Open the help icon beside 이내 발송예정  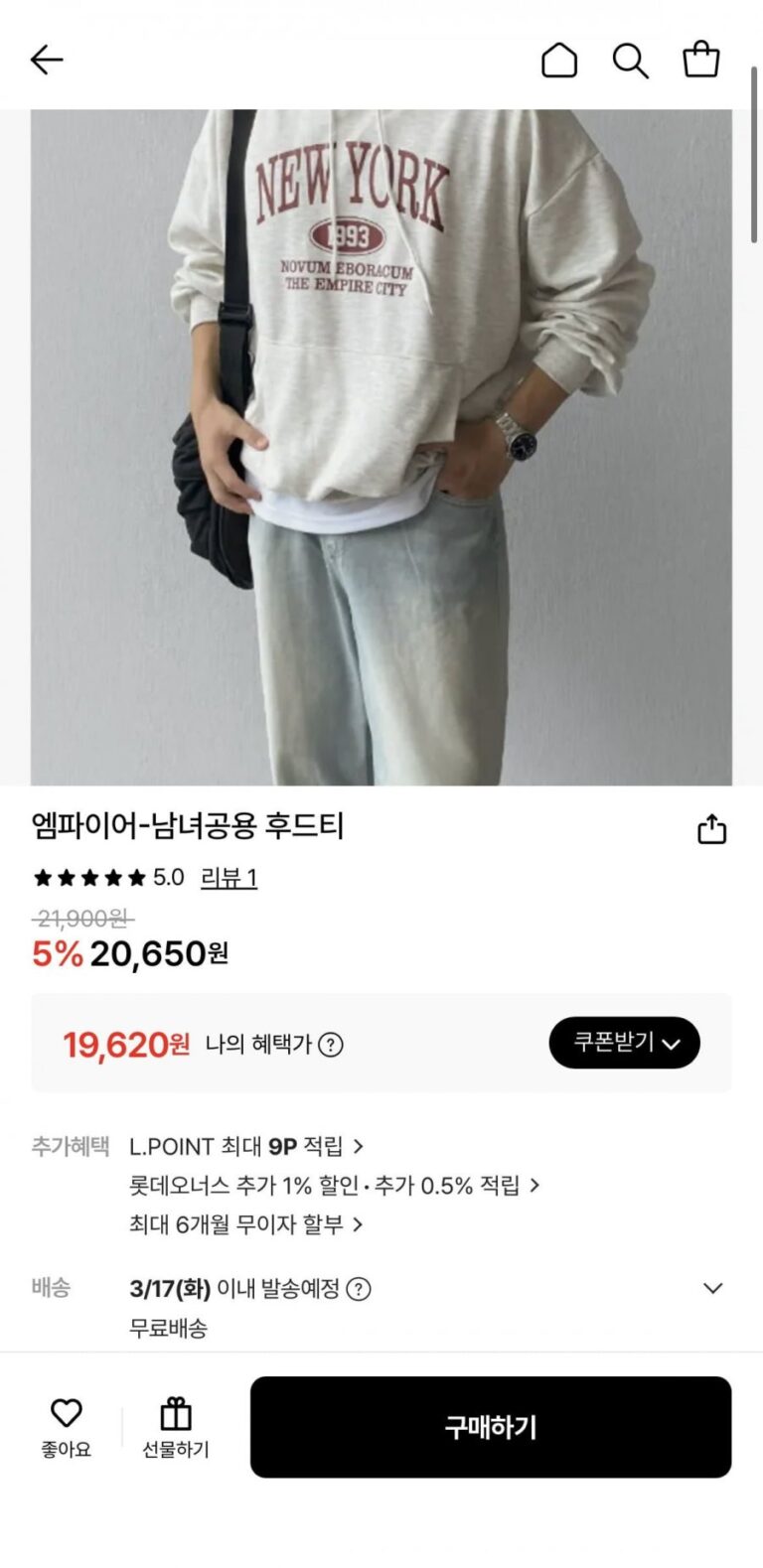coord(359,1289)
